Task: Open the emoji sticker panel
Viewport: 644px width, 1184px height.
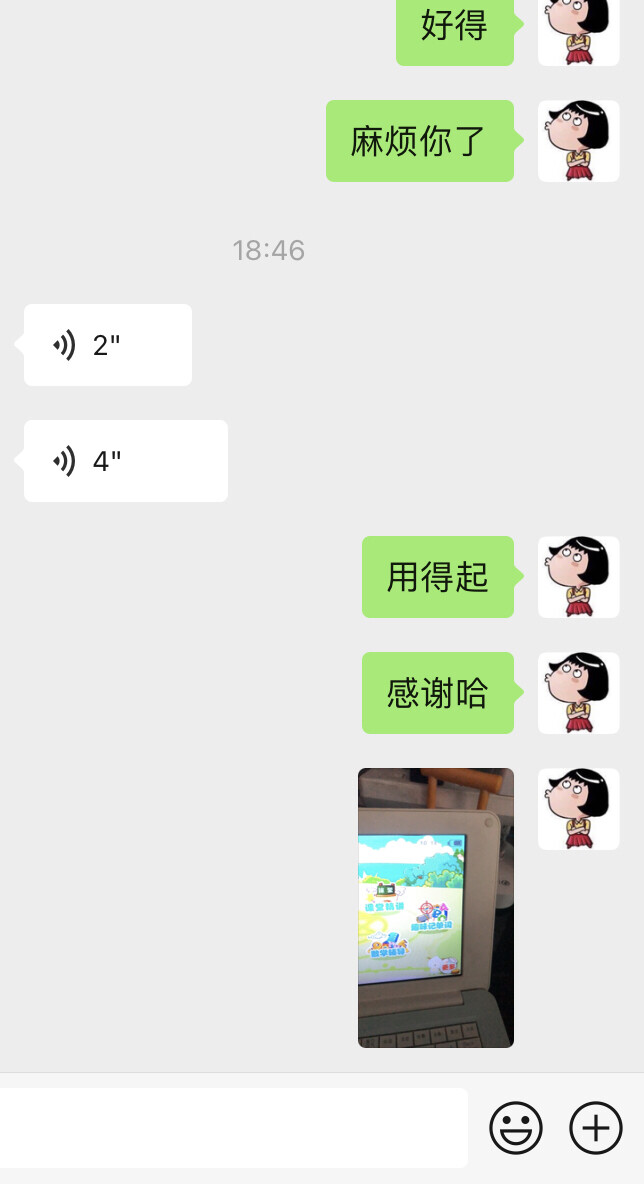Action: [x=516, y=1128]
